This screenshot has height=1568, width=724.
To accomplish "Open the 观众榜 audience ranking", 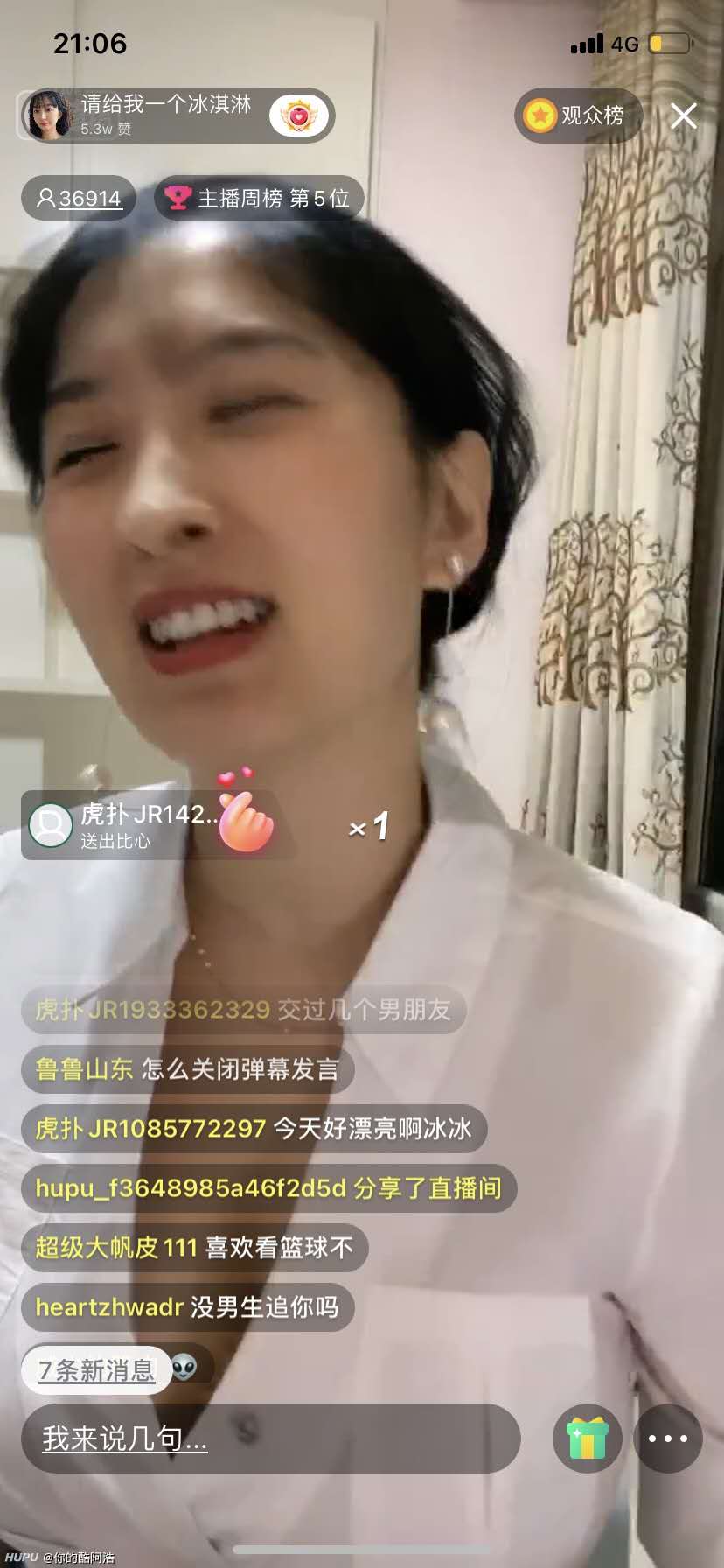I will [x=578, y=115].
